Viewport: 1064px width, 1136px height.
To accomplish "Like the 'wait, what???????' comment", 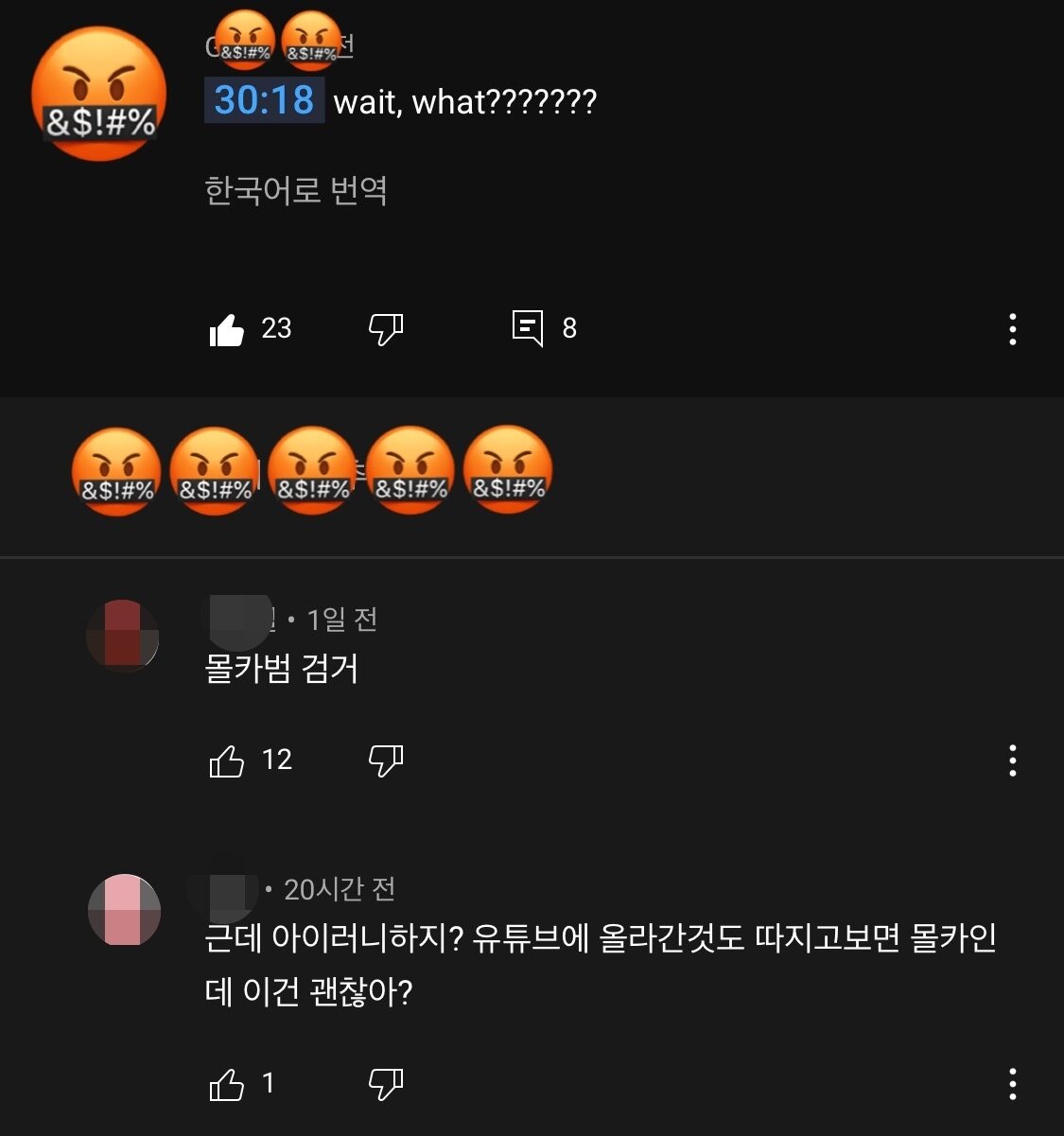I will [225, 329].
